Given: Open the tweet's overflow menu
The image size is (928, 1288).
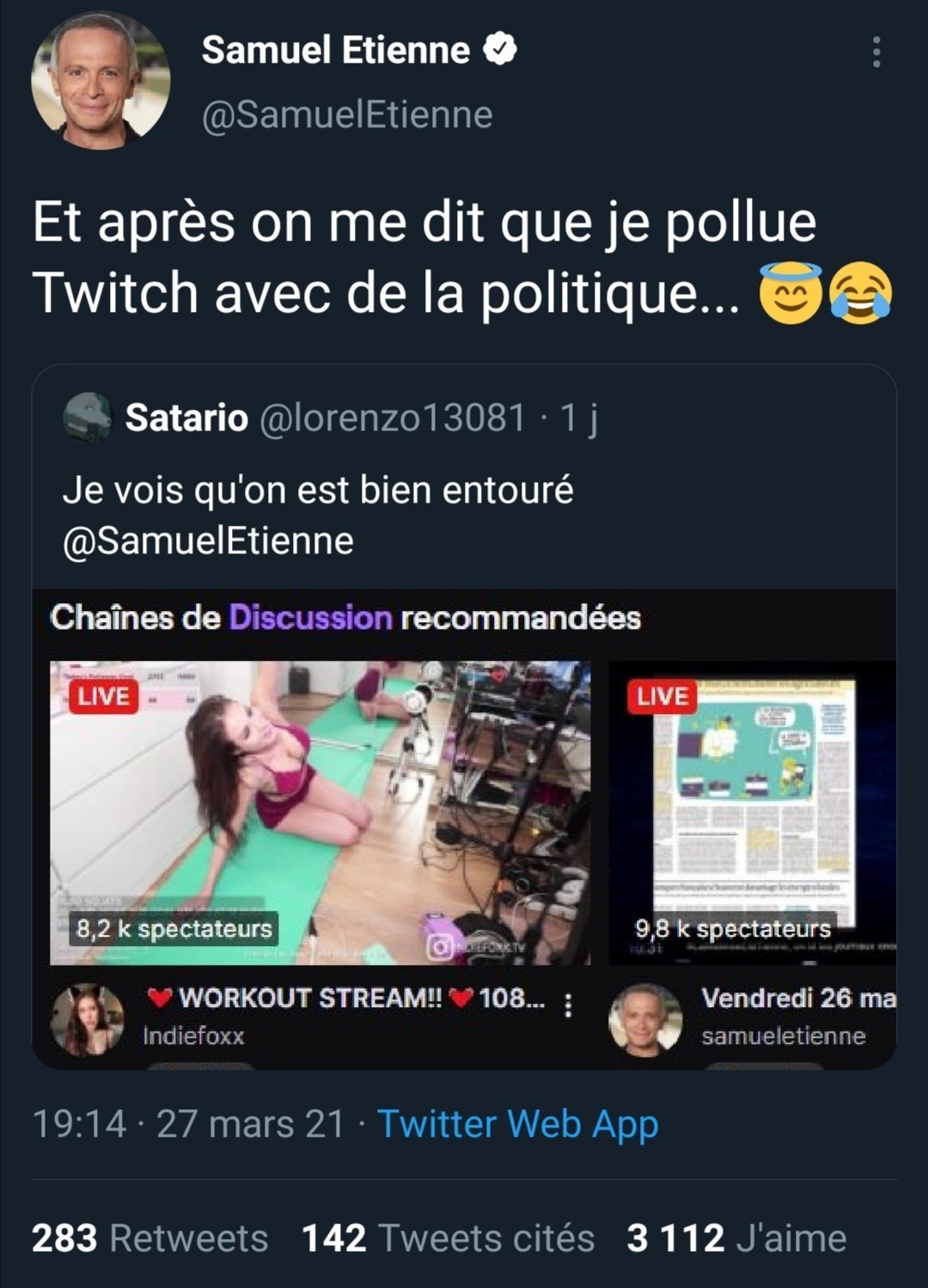Looking at the screenshot, I should (x=876, y=52).
